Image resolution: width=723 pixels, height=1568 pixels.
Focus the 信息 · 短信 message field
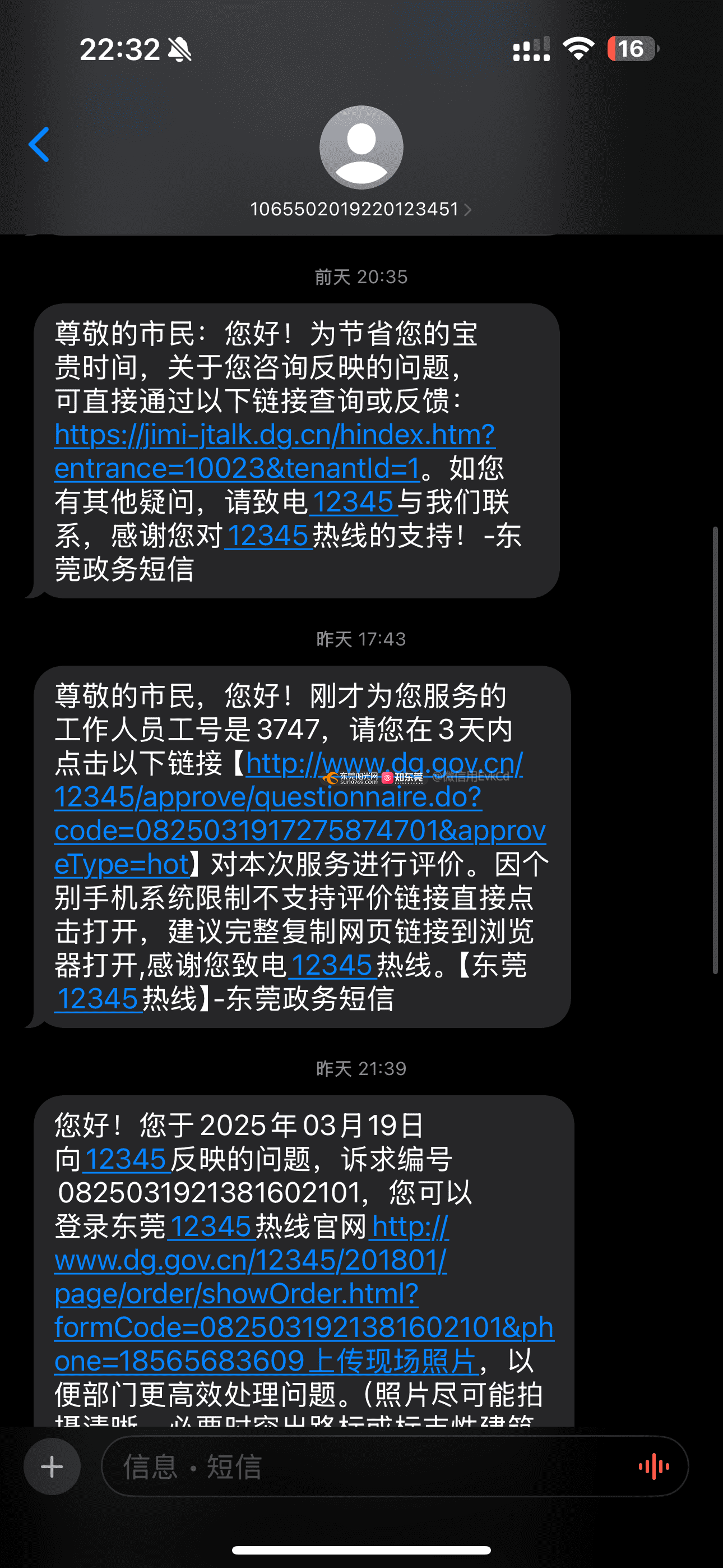click(365, 1466)
